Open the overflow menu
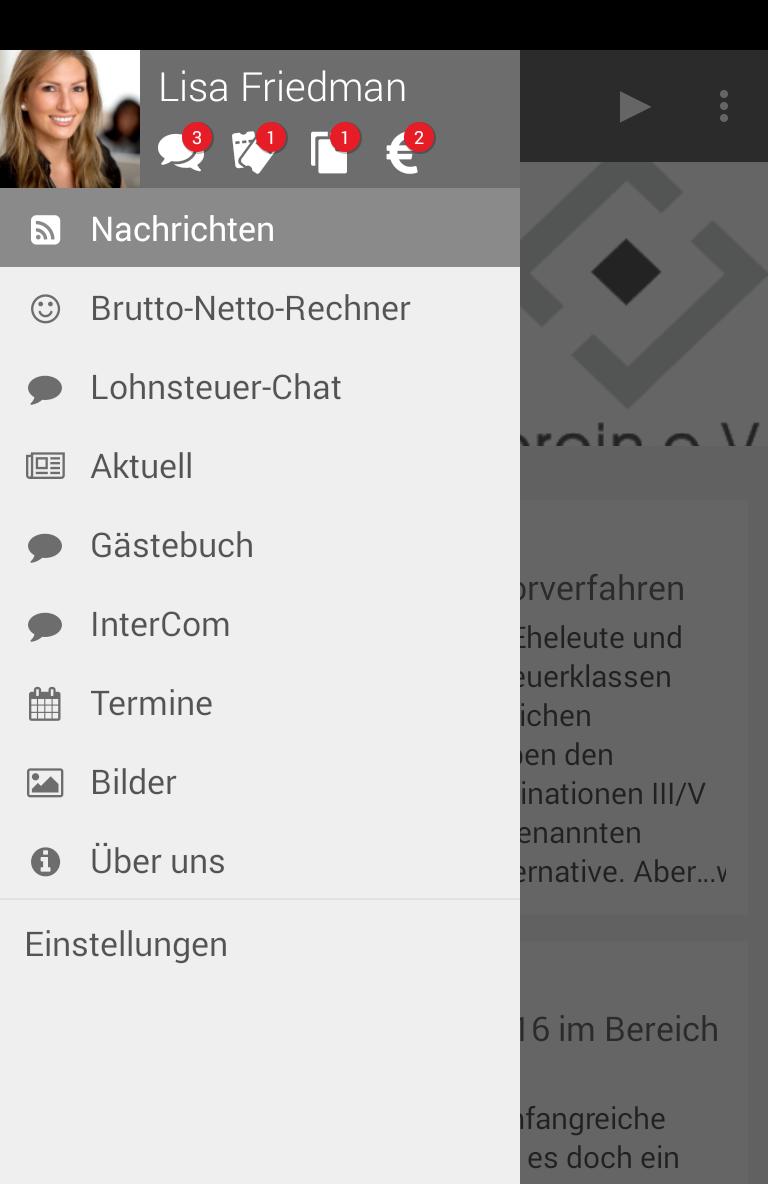The height and width of the screenshot is (1184, 768). (723, 106)
